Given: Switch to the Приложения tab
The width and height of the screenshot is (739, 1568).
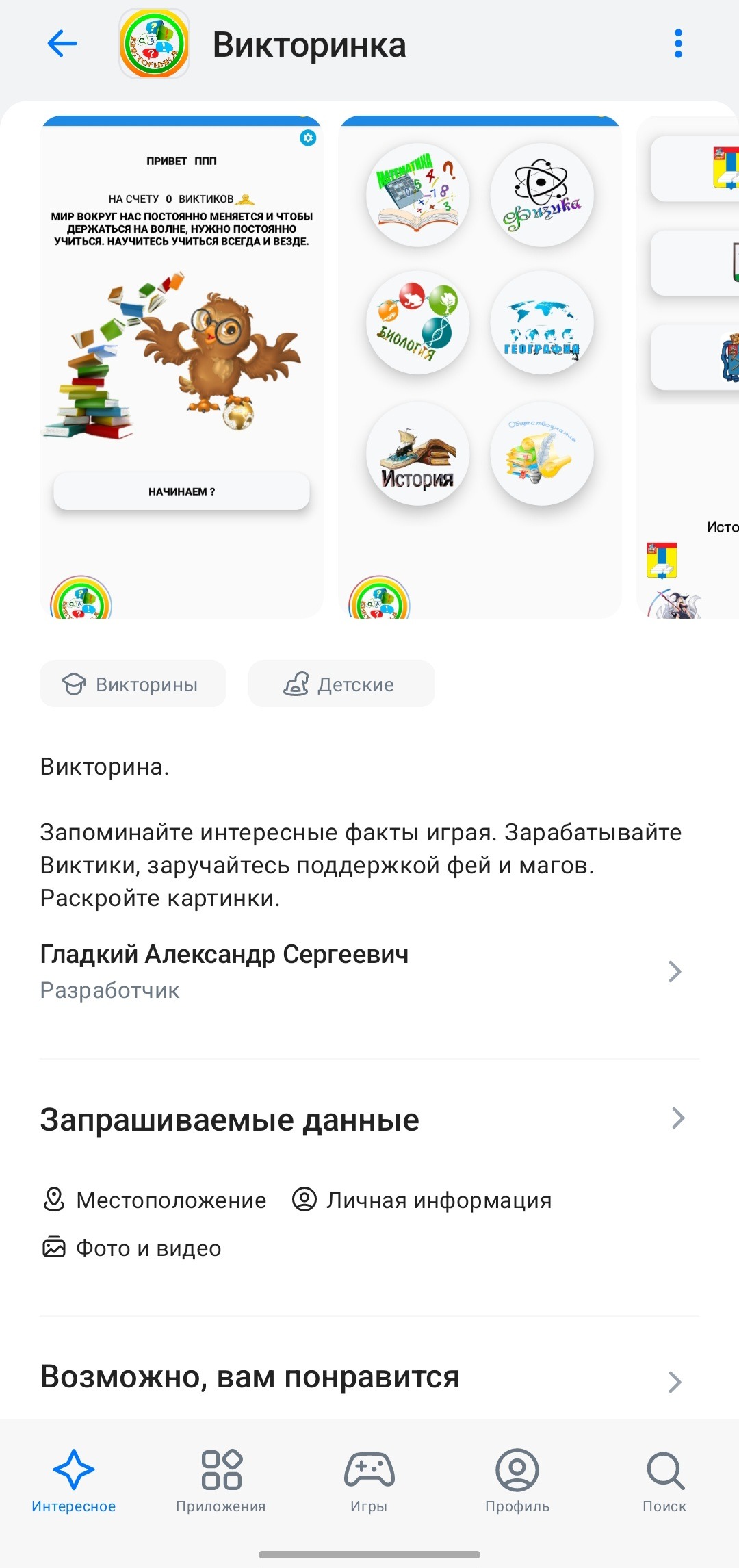Looking at the screenshot, I should 221,1481.
